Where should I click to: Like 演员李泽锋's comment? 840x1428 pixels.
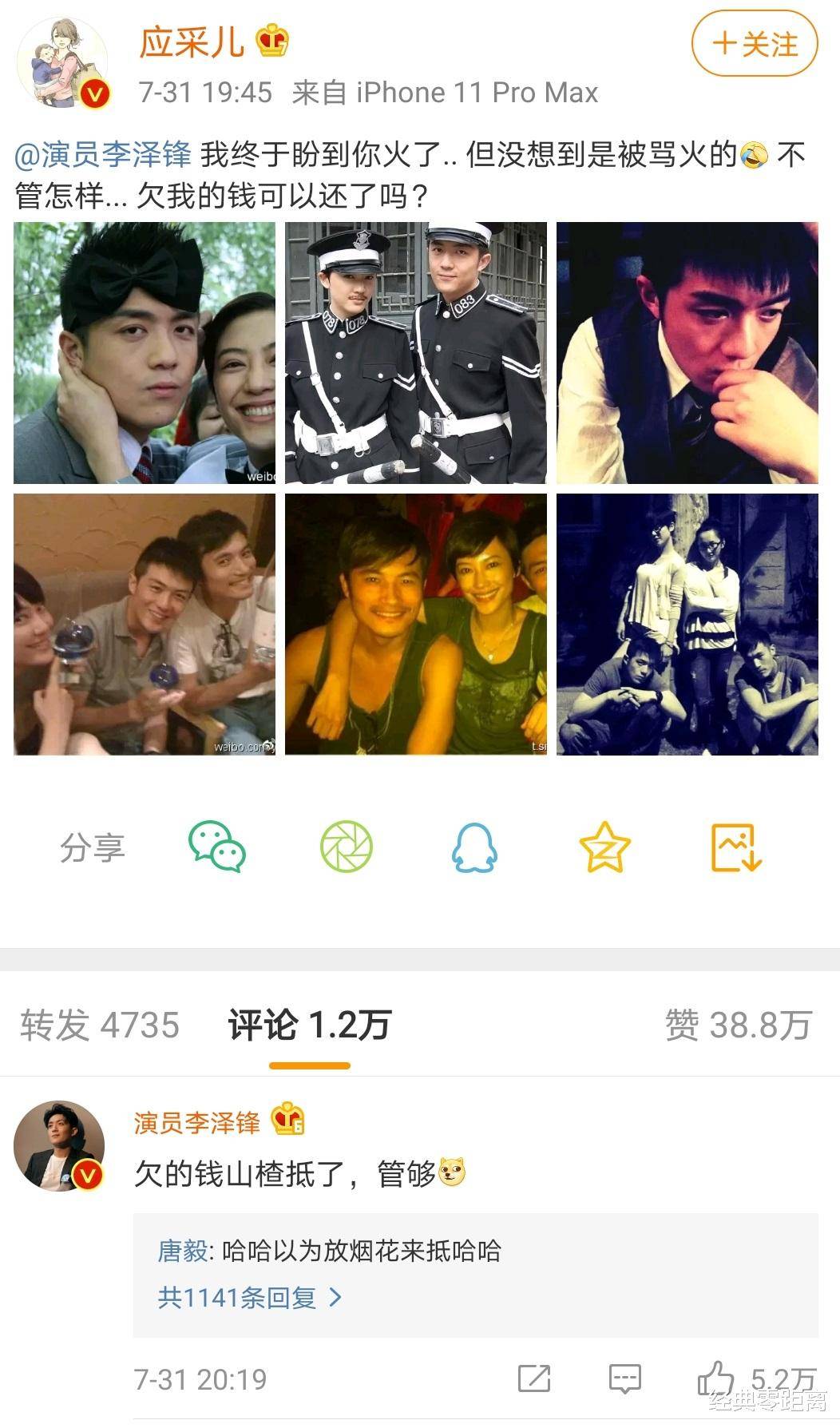tap(716, 1378)
